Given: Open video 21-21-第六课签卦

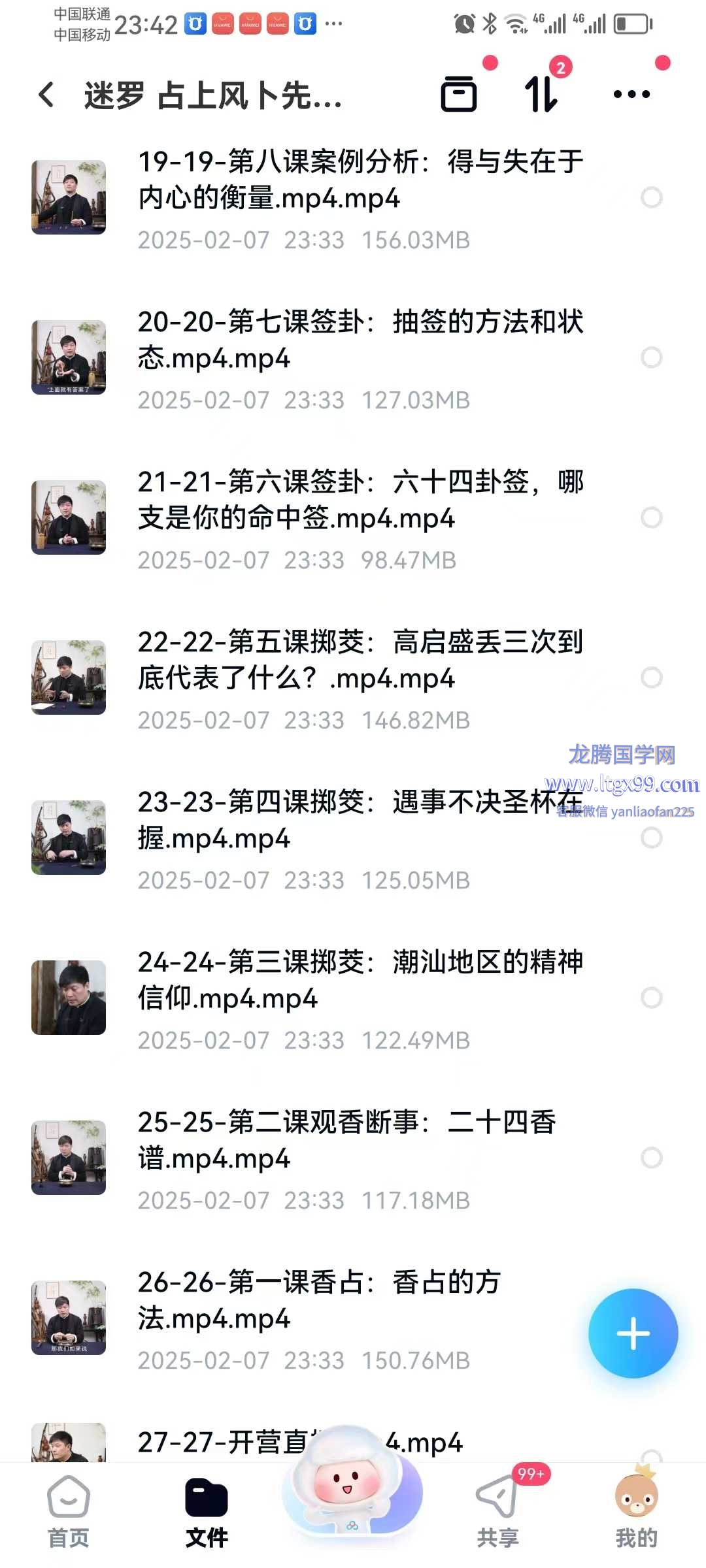Looking at the screenshot, I should tap(353, 519).
